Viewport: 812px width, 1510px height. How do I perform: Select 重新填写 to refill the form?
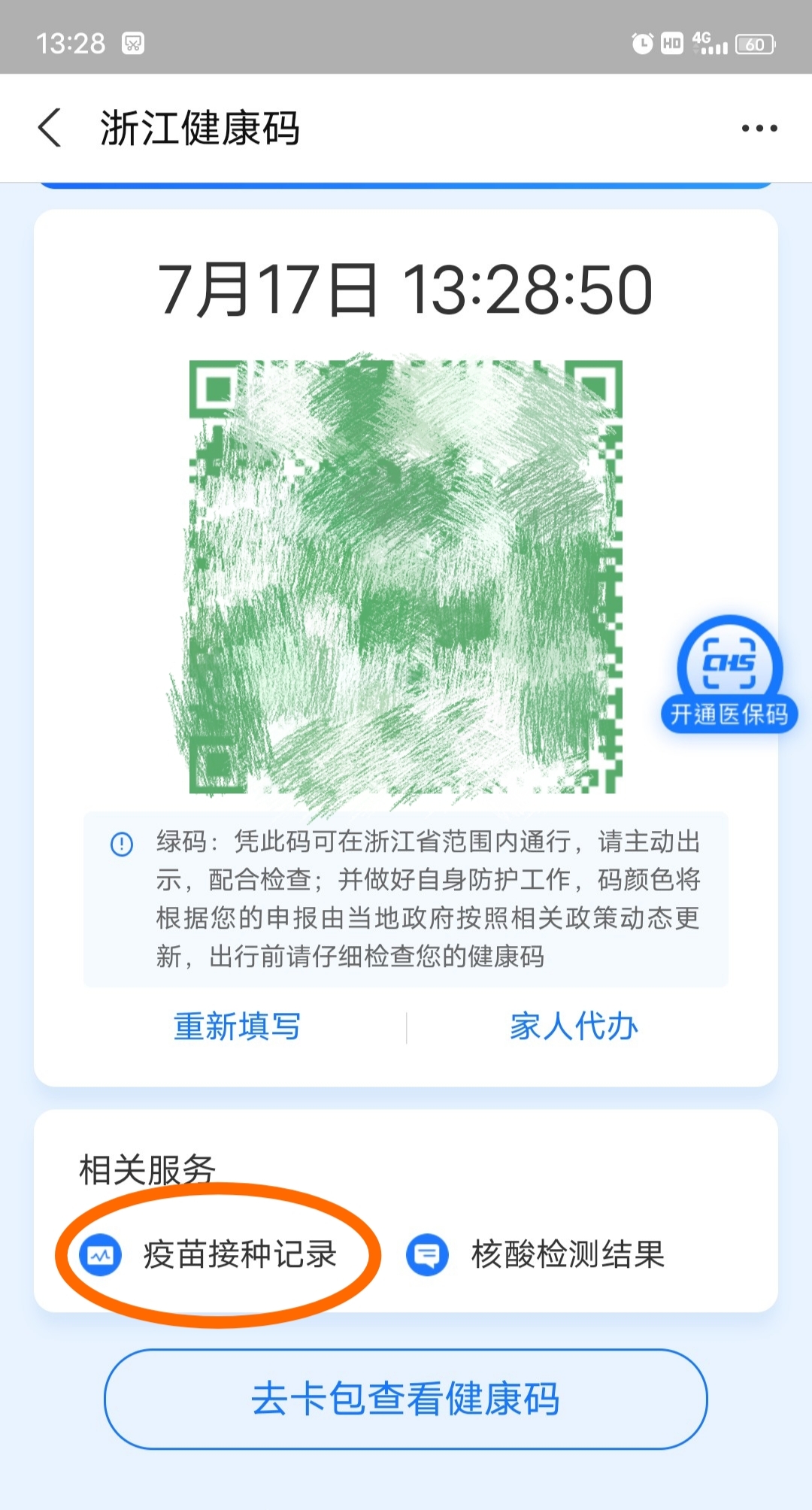237,1027
